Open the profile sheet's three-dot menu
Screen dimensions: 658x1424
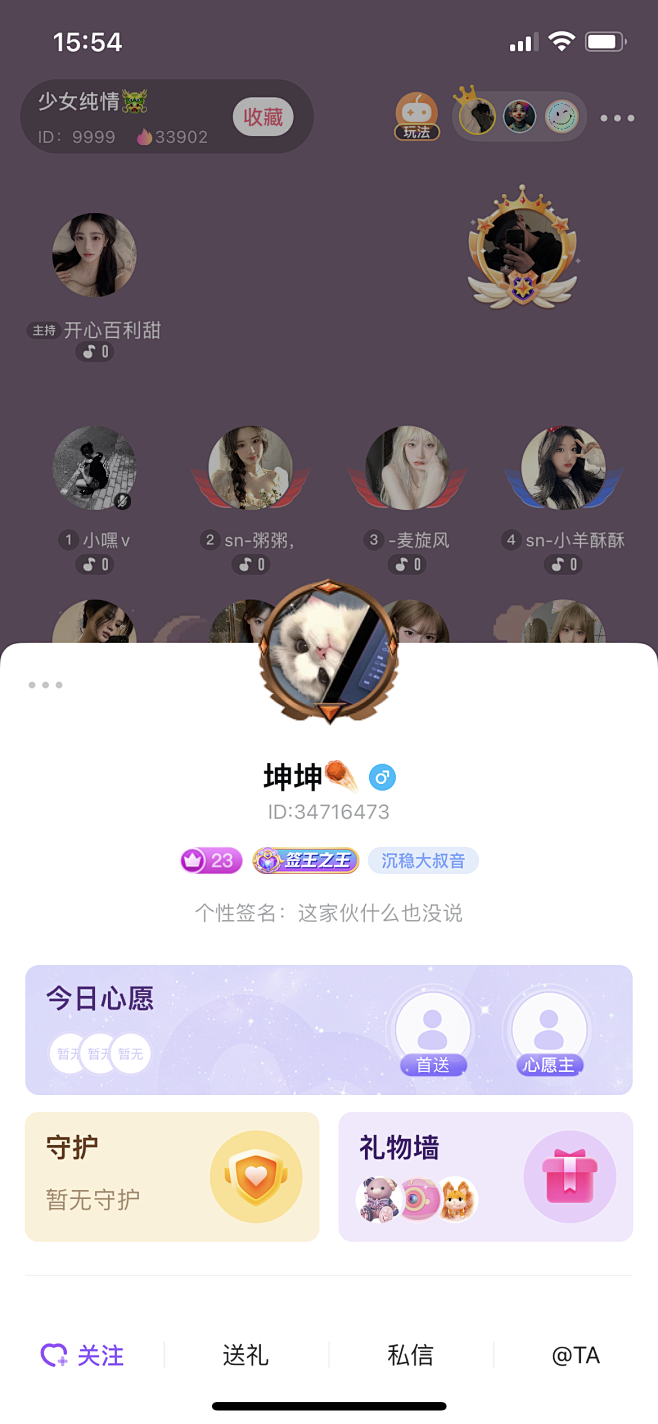(45, 685)
